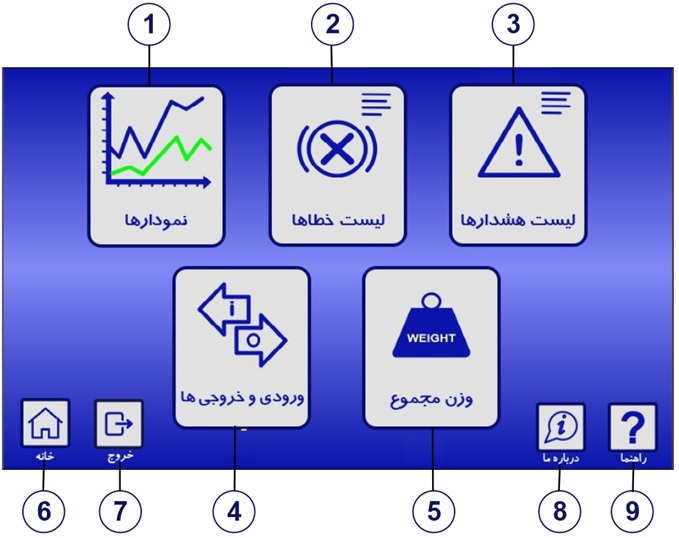Open the error list (لیست خطاها)
The width and height of the screenshot is (679, 538).
[x=338, y=165]
